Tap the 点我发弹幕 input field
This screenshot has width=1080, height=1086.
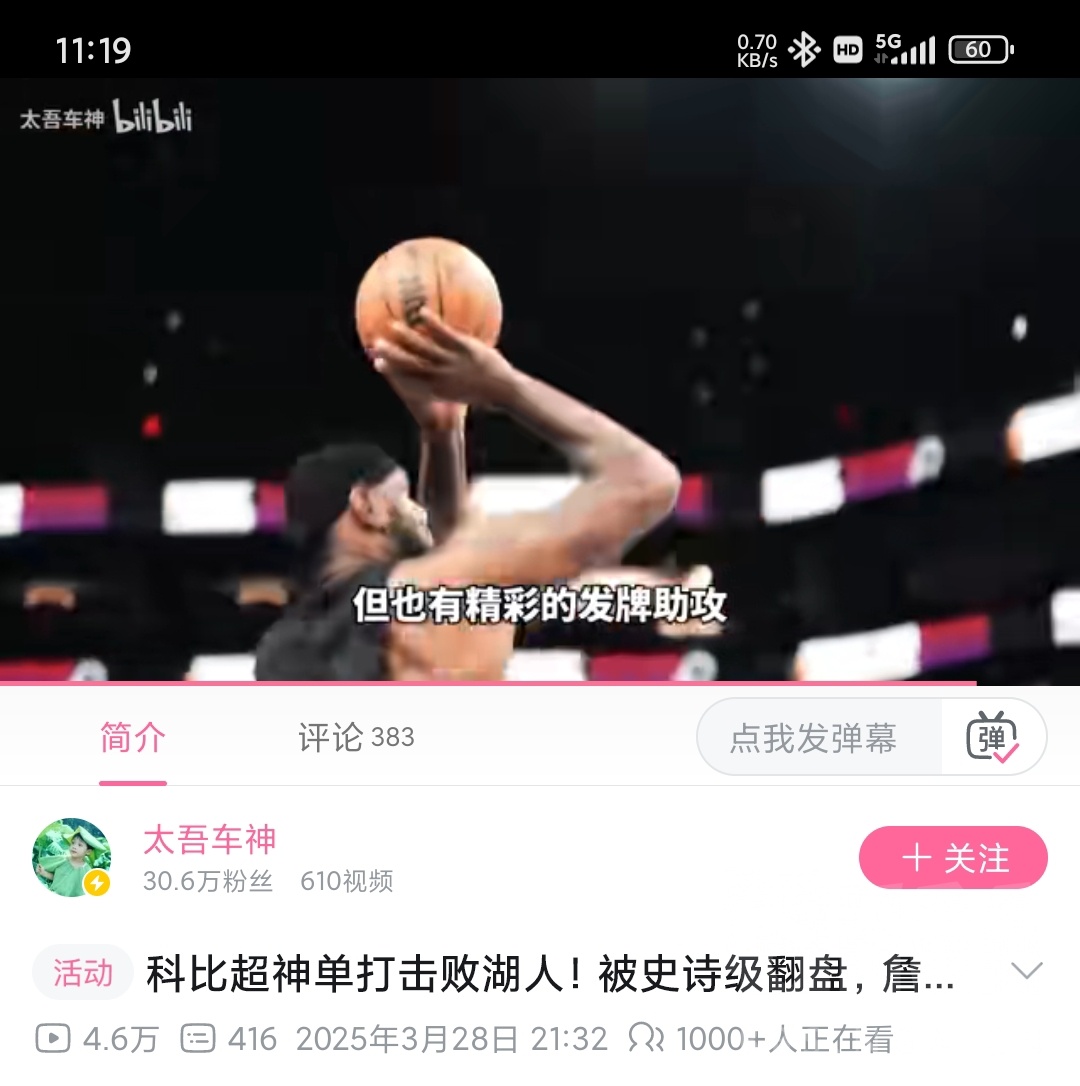click(x=815, y=738)
